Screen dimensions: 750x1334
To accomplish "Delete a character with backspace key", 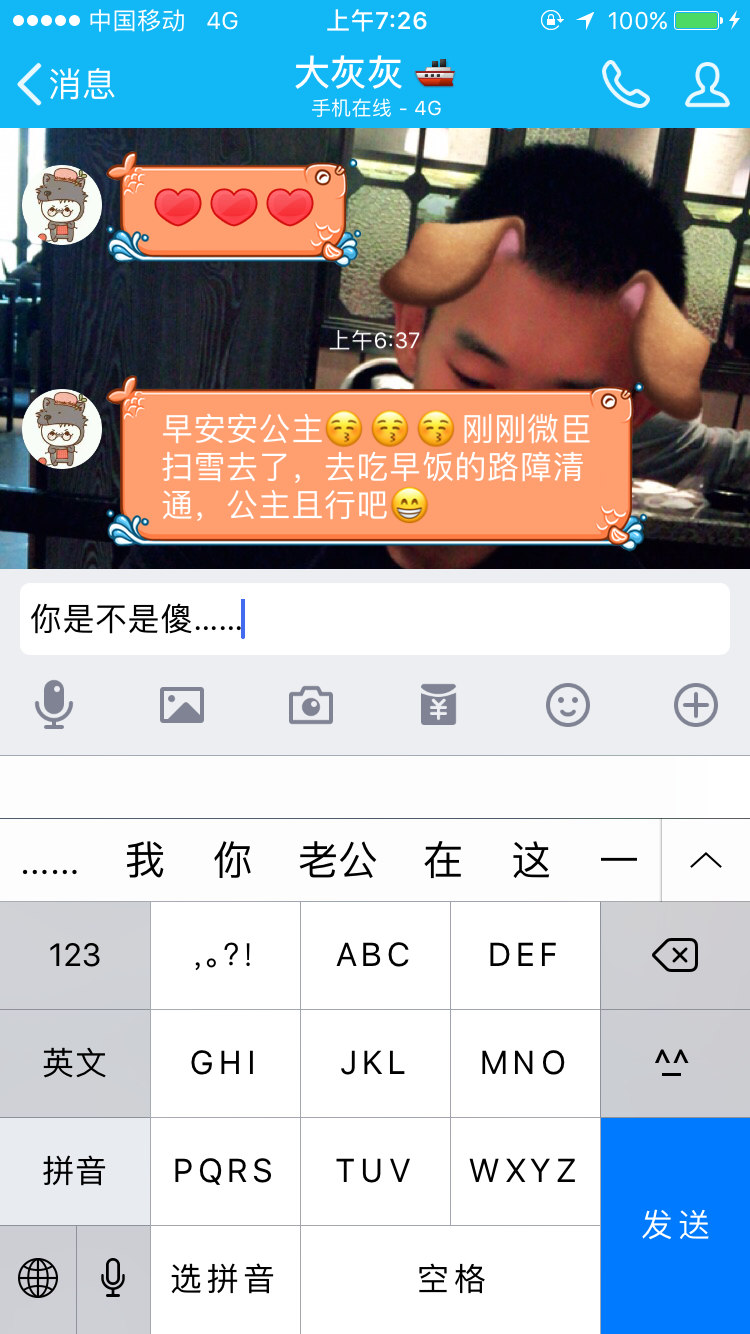I will pyautogui.click(x=675, y=956).
